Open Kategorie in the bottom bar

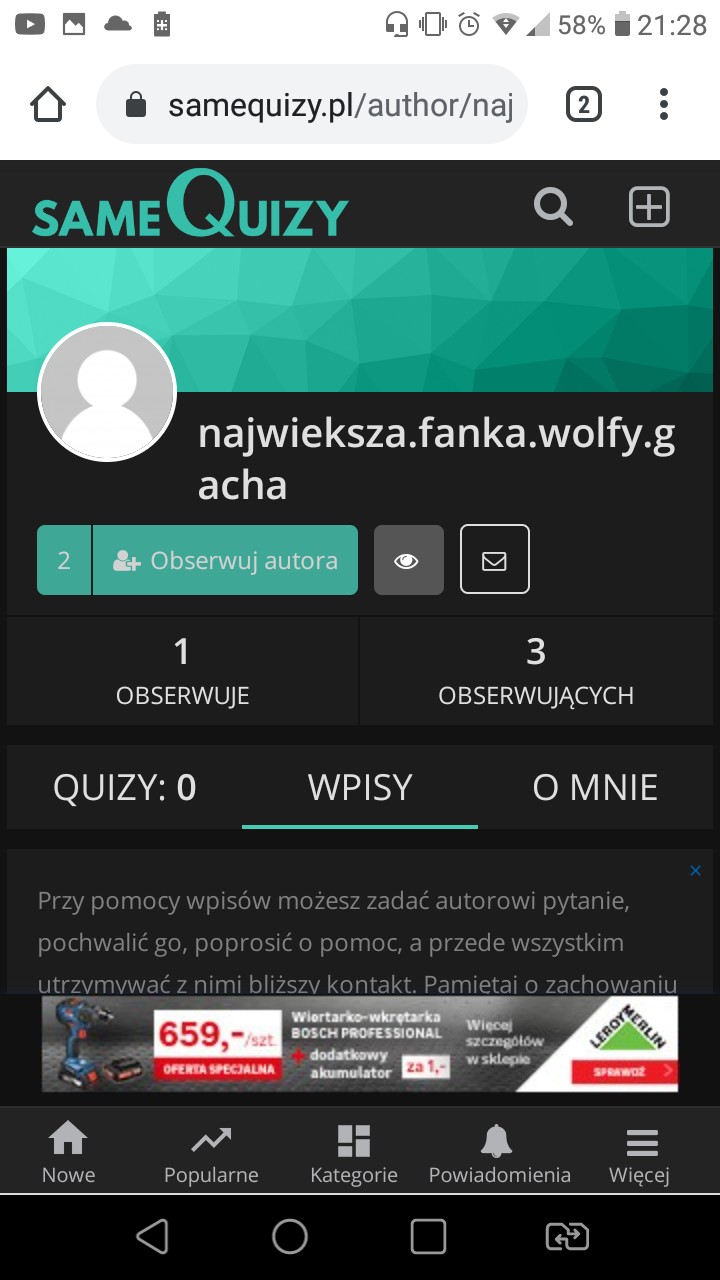[x=354, y=1152]
